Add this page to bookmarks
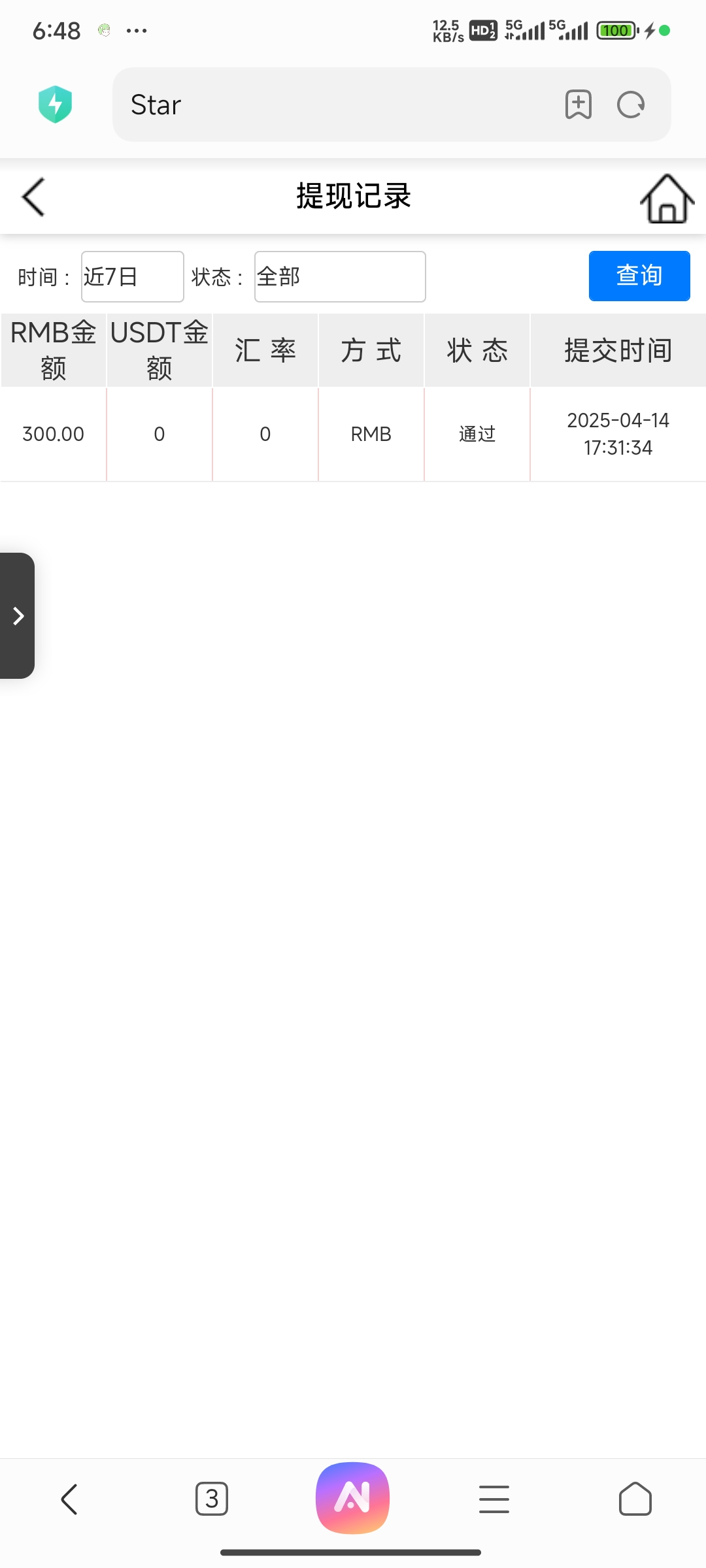Viewport: 706px width, 1568px height. (578, 105)
